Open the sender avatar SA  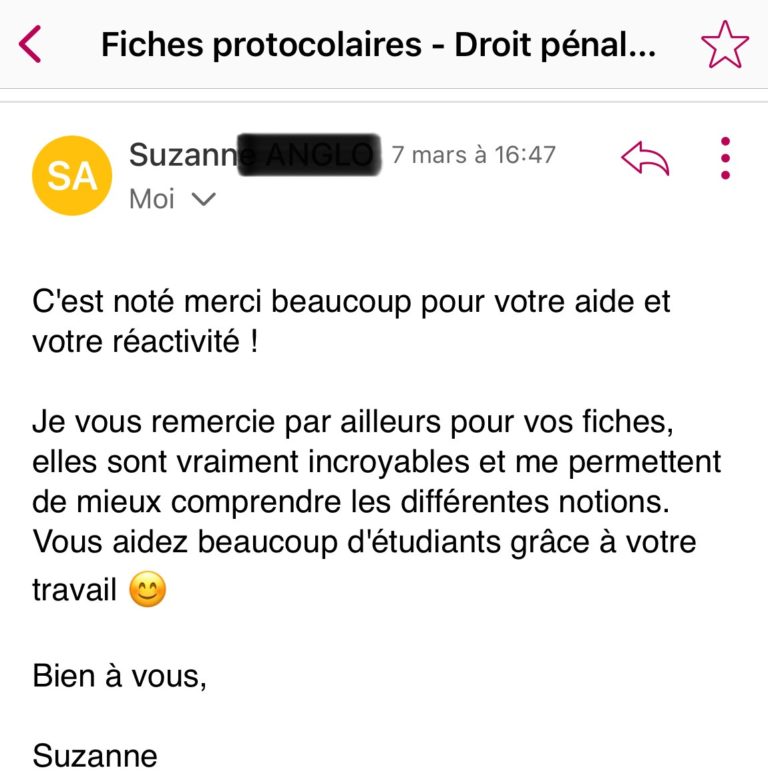[72, 176]
